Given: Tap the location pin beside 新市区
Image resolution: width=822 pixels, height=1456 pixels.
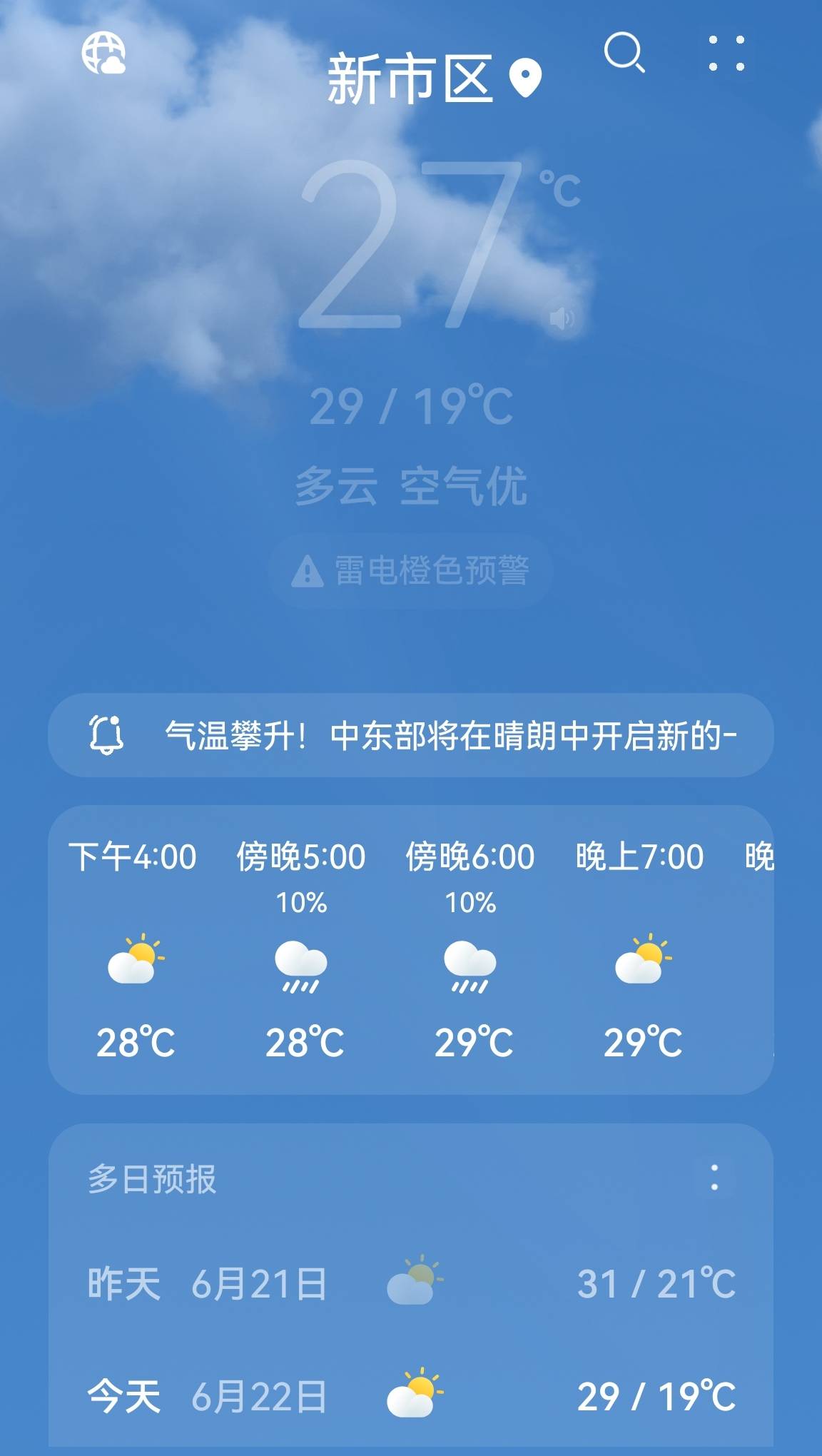Looking at the screenshot, I should pyautogui.click(x=524, y=76).
